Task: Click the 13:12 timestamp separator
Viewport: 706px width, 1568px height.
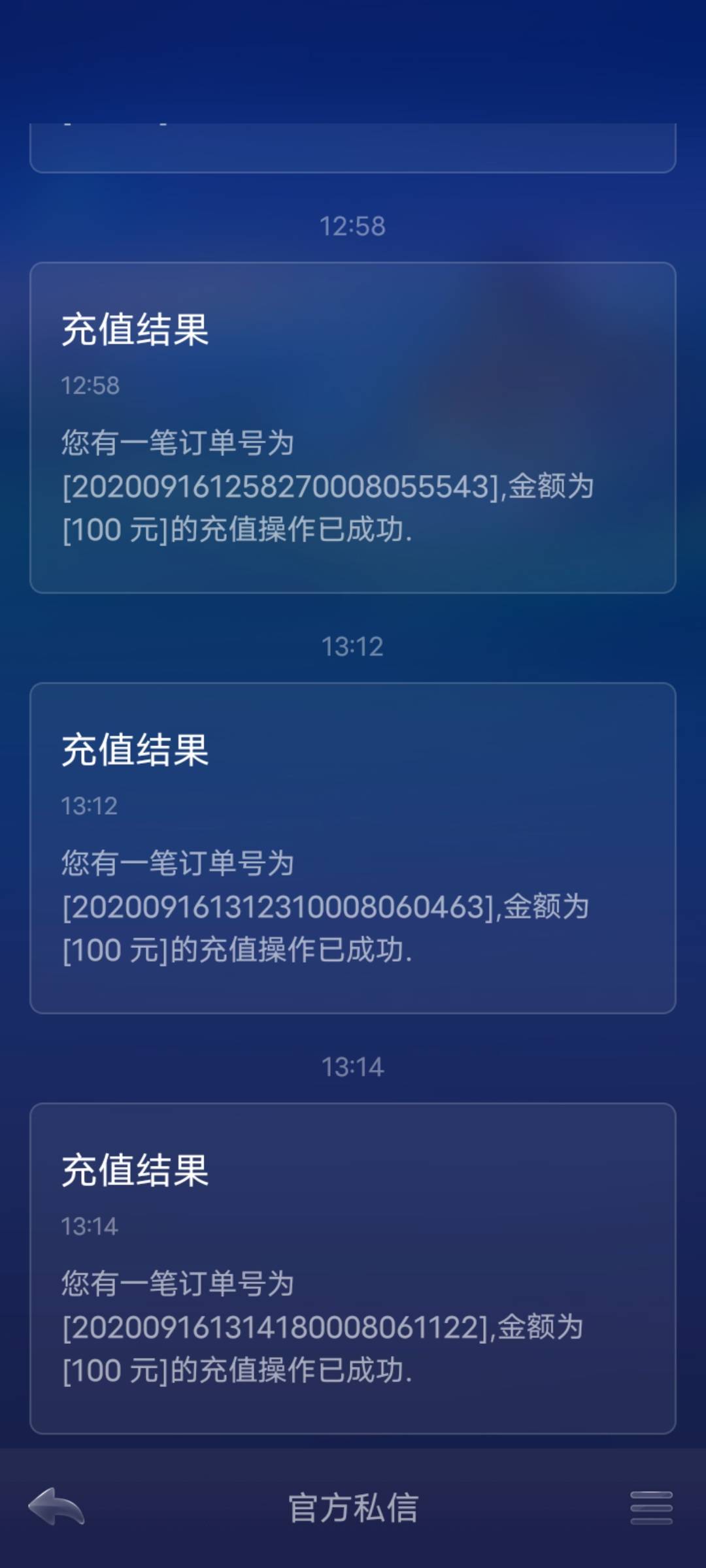Action: [353, 647]
